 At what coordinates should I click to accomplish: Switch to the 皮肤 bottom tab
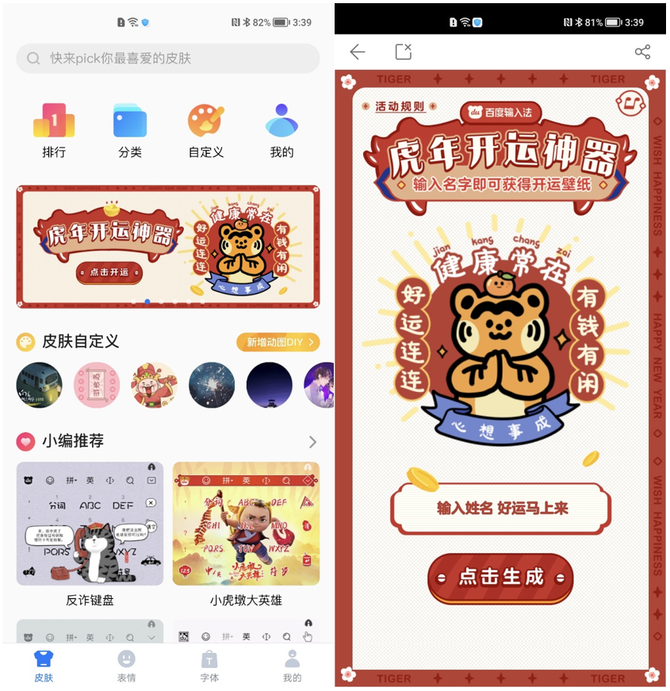[x=43, y=666]
